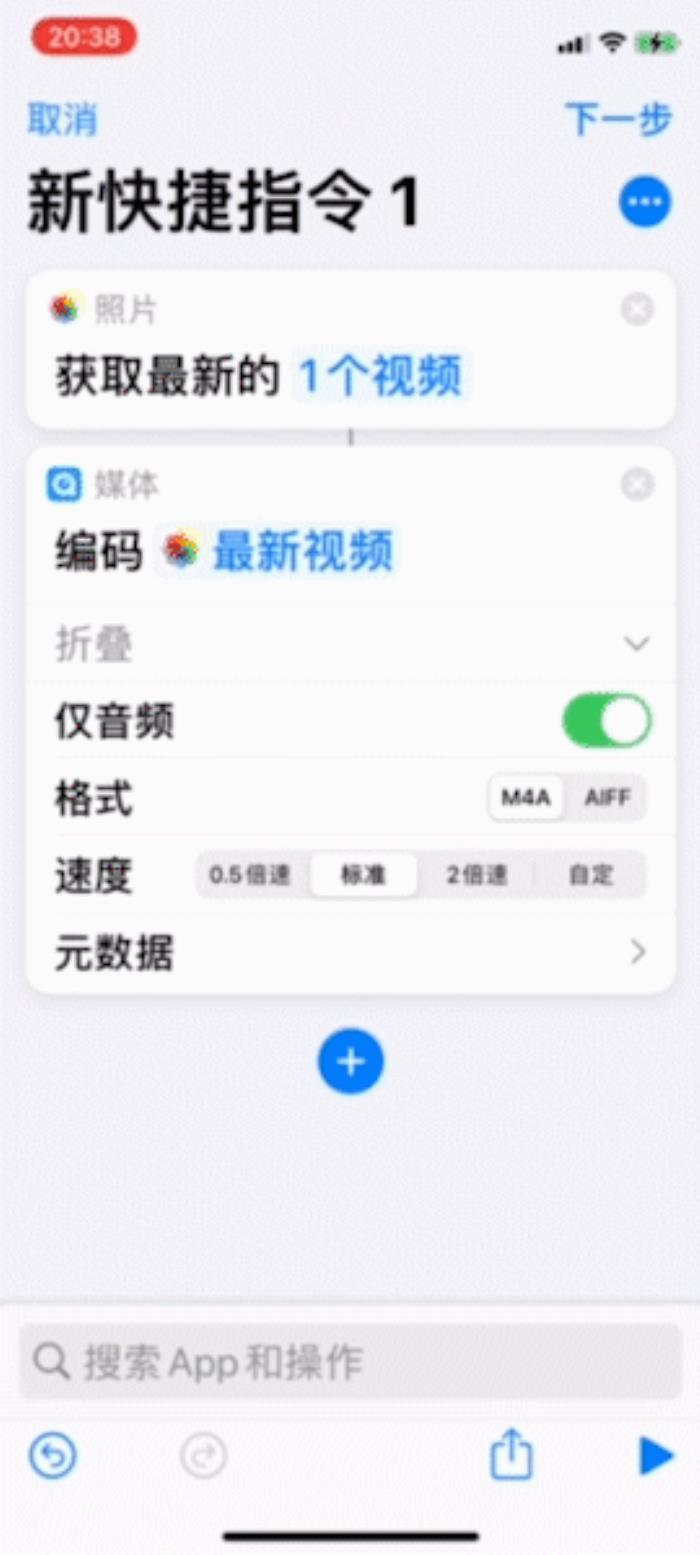Set speed to 0.5倍速
This screenshot has width=700, height=1555.
pyautogui.click(x=250, y=875)
